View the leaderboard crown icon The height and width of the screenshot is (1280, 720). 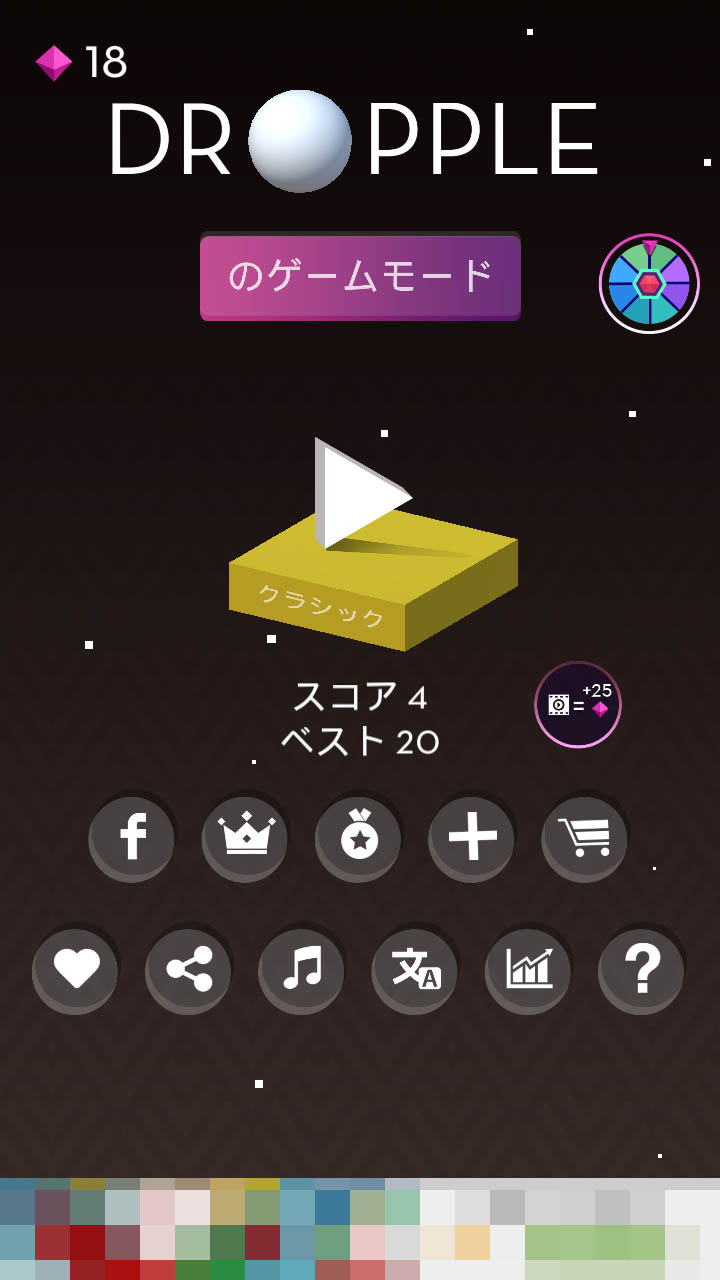click(x=245, y=837)
